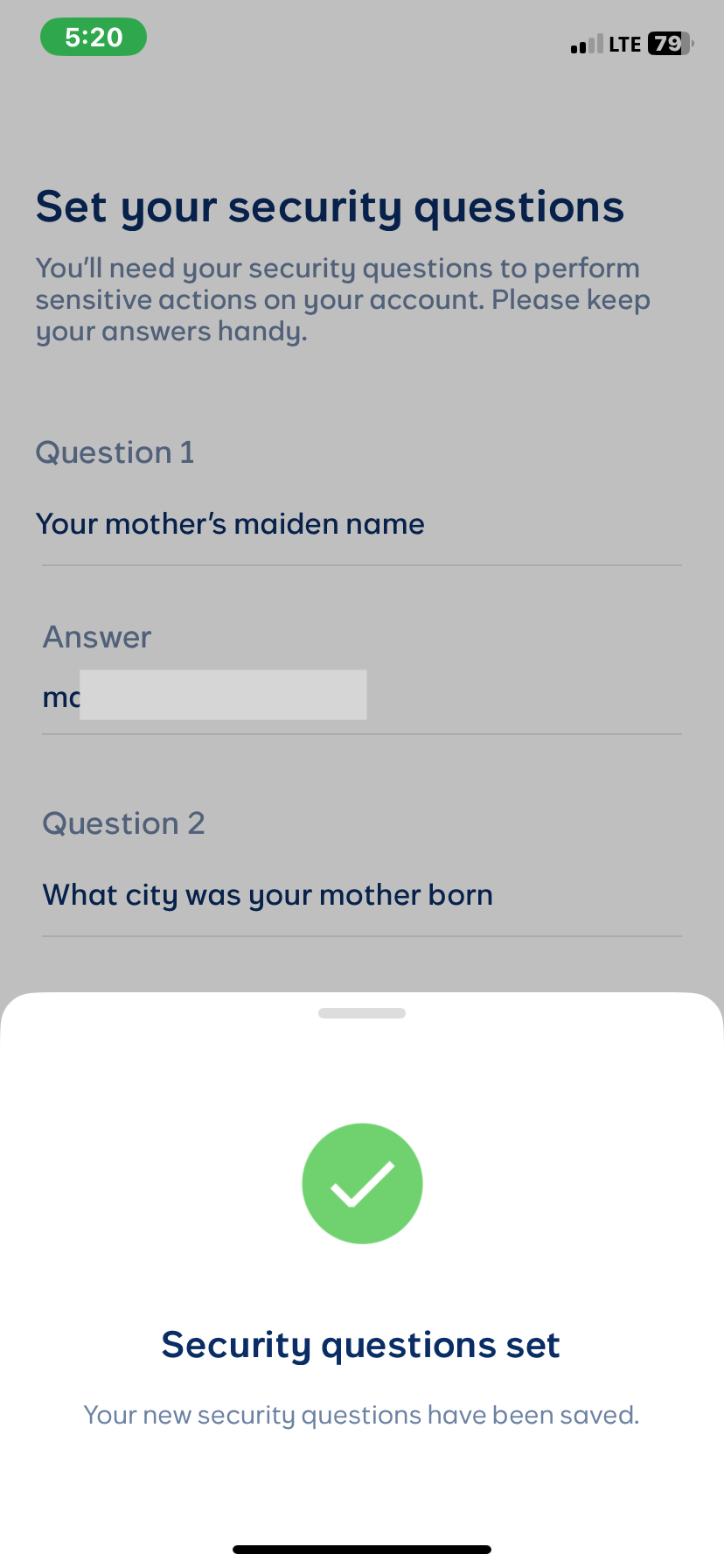
Task: Tap the 'Your new security questions have been saved' text
Action: click(362, 1414)
